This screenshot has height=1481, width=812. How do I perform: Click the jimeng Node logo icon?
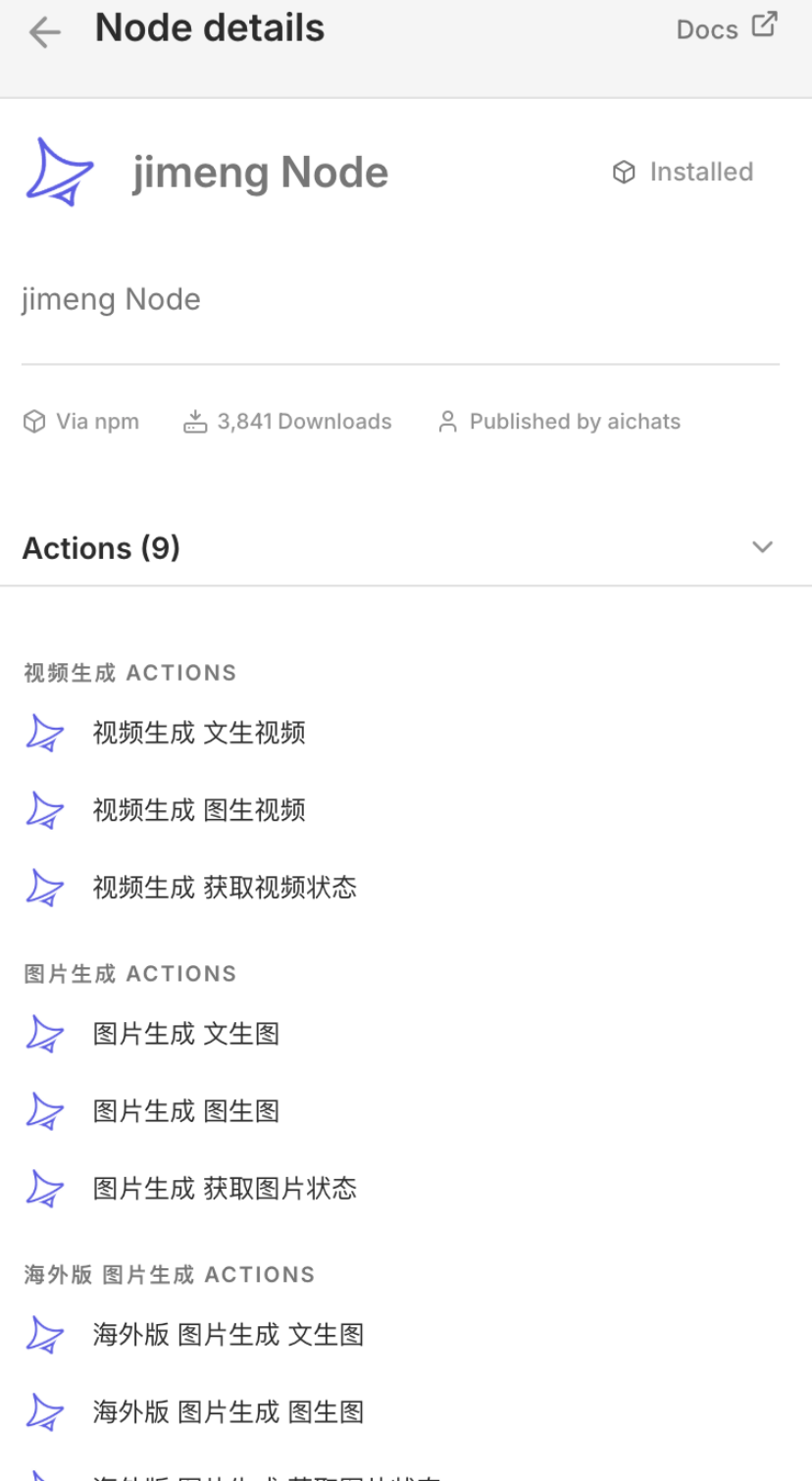click(58, 172)
